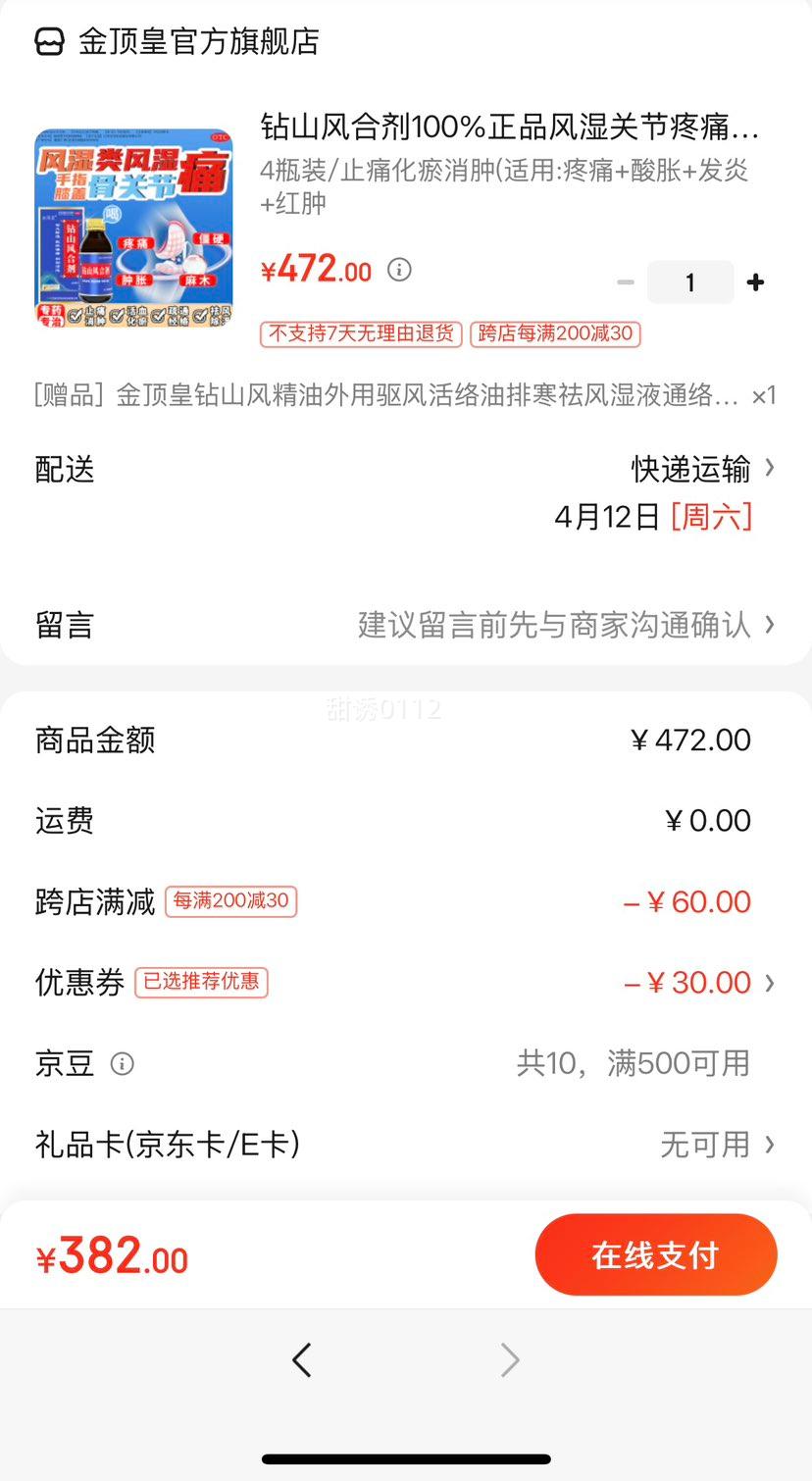Image resolution: width=812 pixels, height=1481 pixels.
Task: Open 礼品卡(京东卡/E卡) options
Action: 717,1145
